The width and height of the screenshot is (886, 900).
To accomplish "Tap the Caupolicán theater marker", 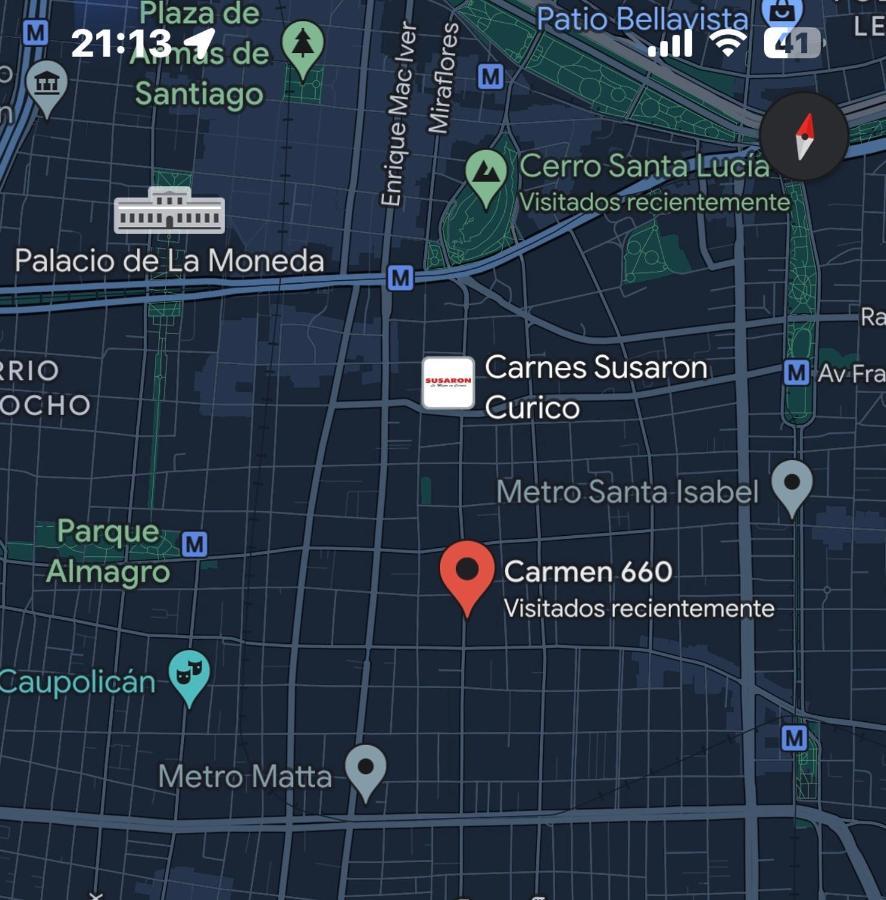I will point(189,675).
